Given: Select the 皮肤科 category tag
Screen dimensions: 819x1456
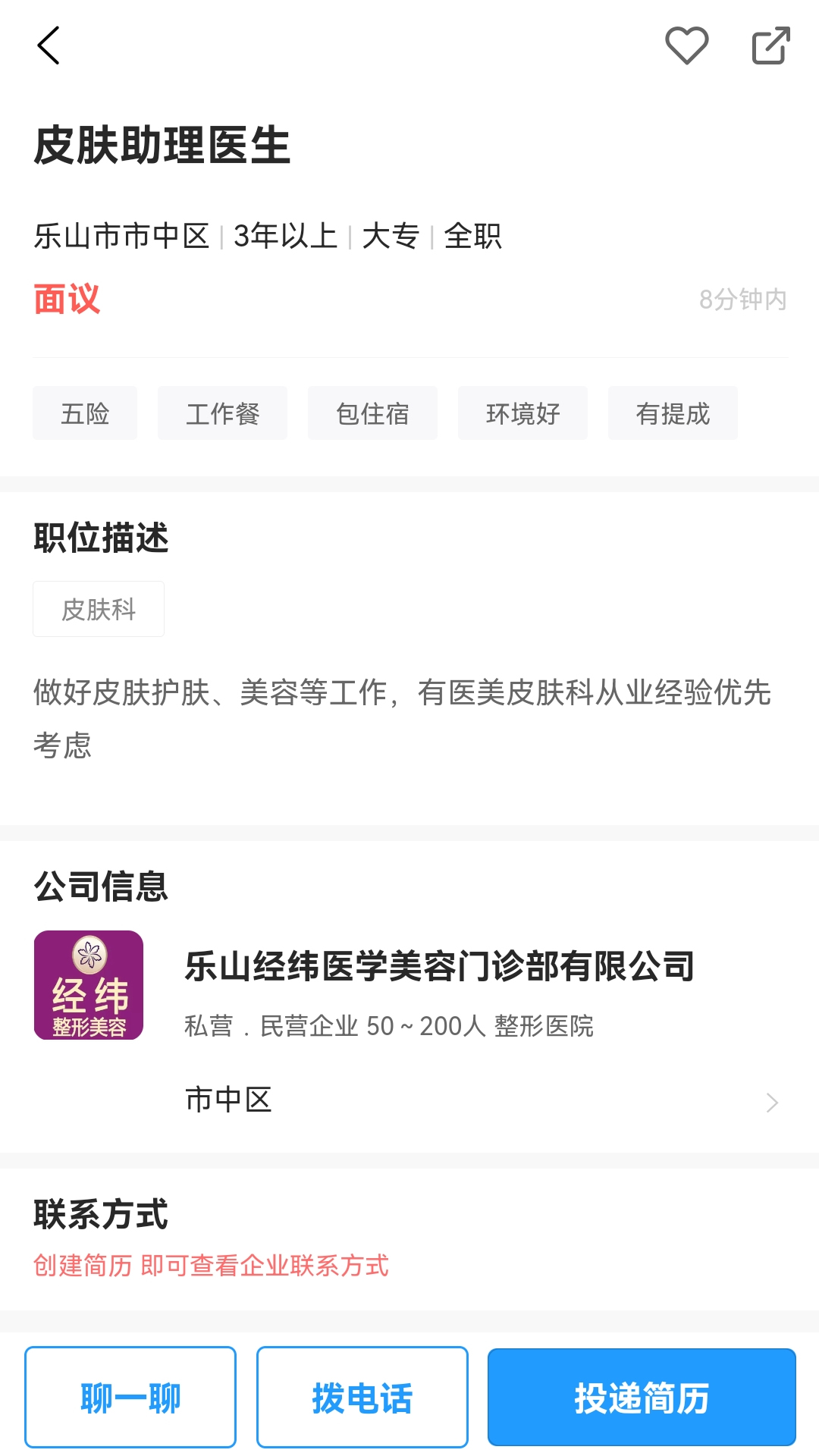Looking at the screenshot, I should [x=98, y=608].
